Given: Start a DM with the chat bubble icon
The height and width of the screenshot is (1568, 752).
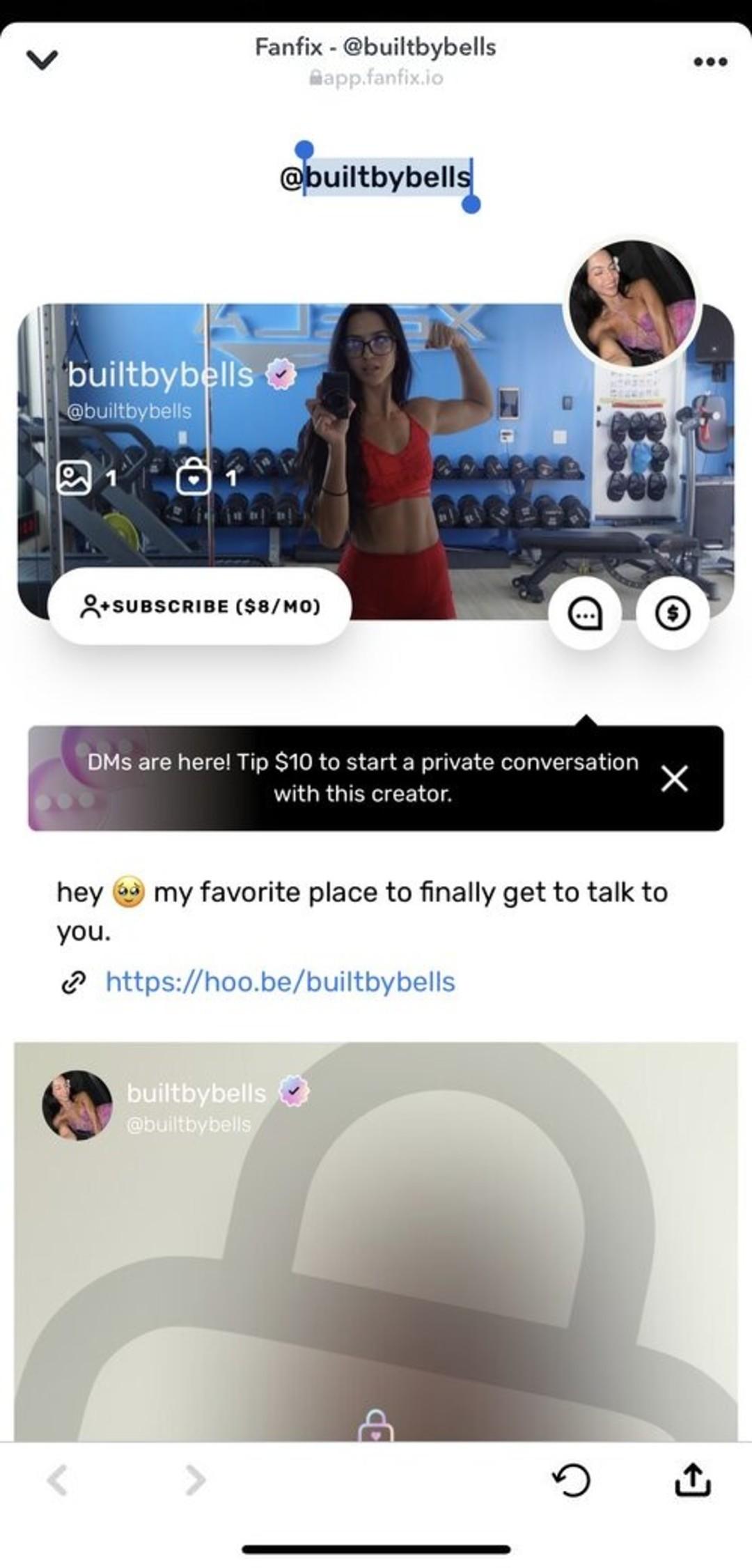Looking at the screenshot, I should 585,614.
